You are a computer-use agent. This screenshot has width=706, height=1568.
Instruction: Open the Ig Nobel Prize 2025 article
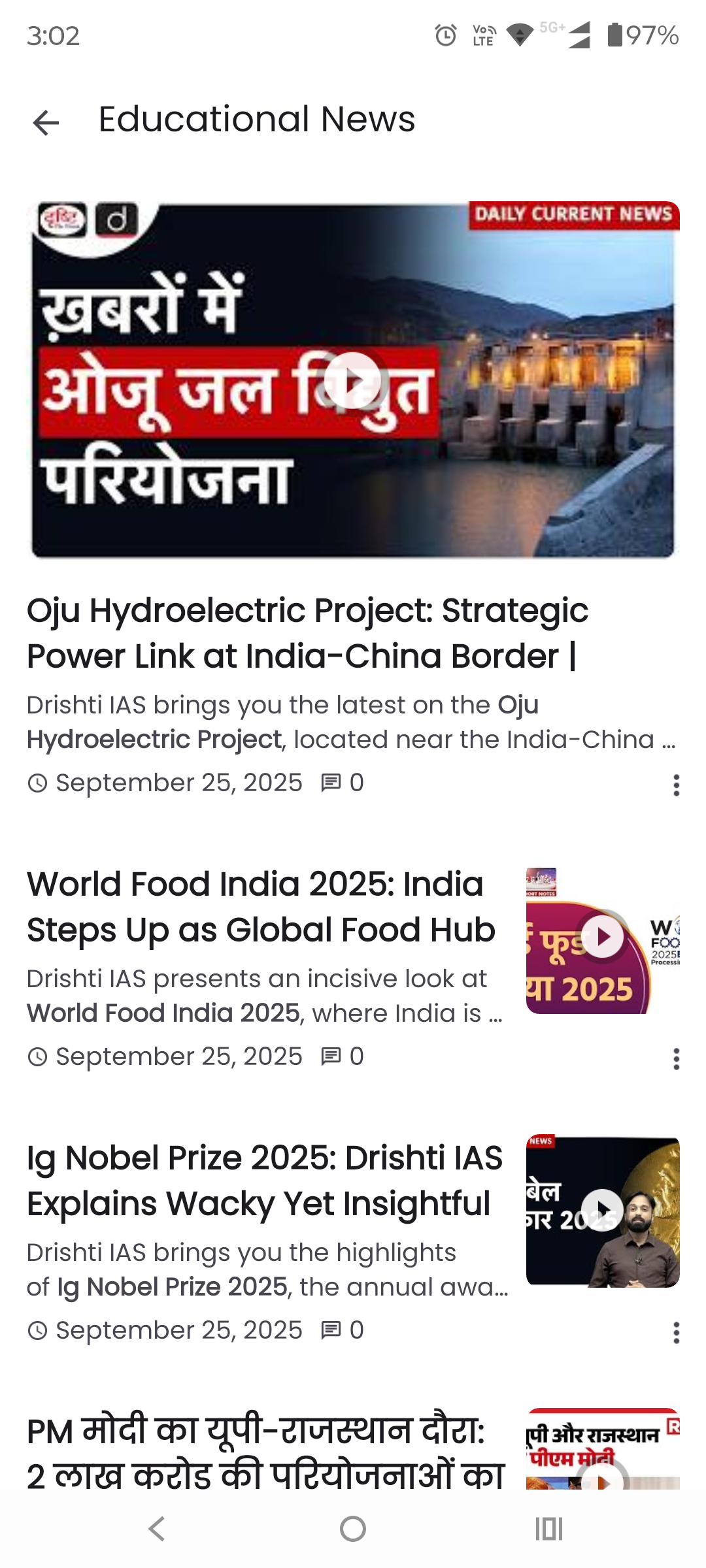coord(265,1181)
